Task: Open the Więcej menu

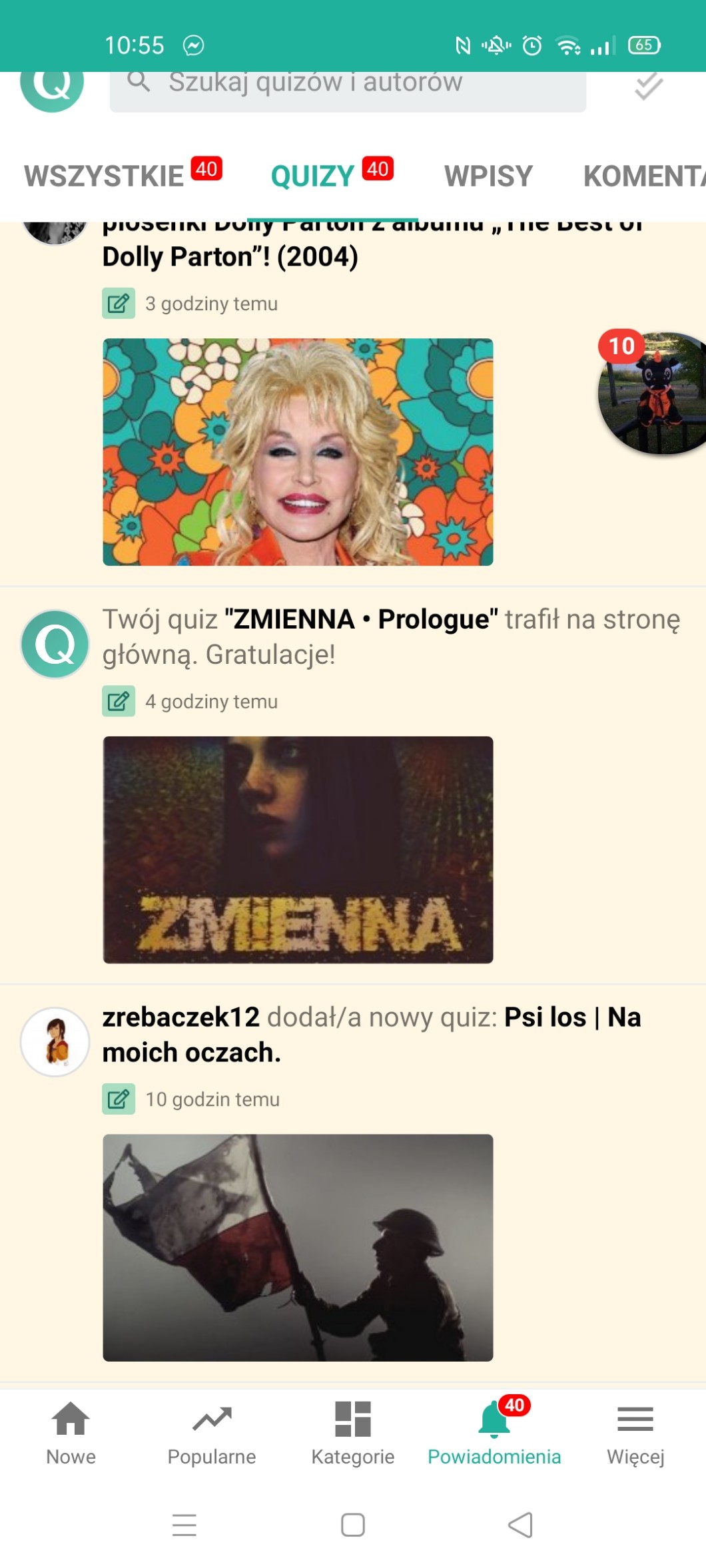Action: pos(635,1432)
